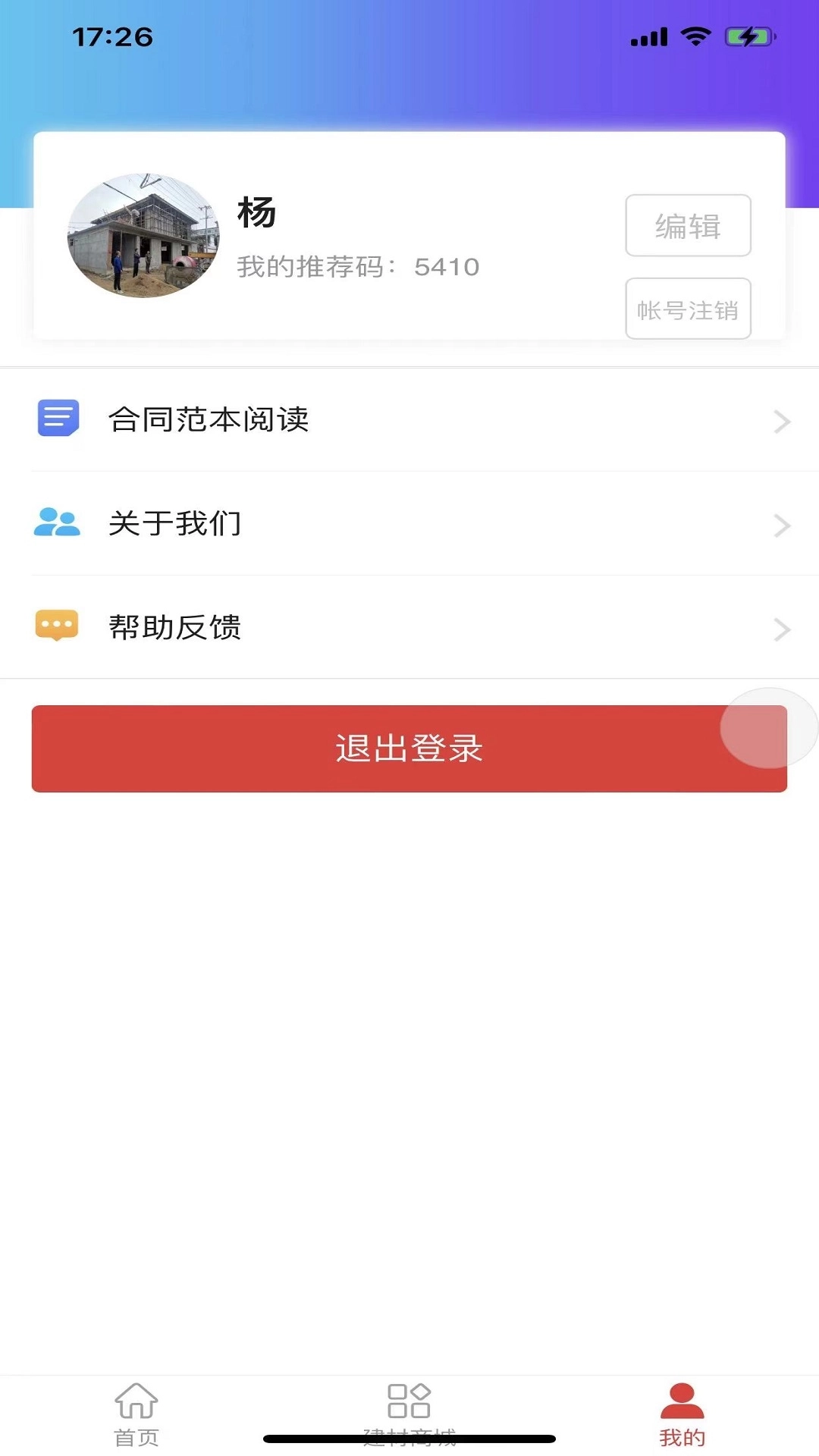Select the 我的 person icon

click(682, 1405)
